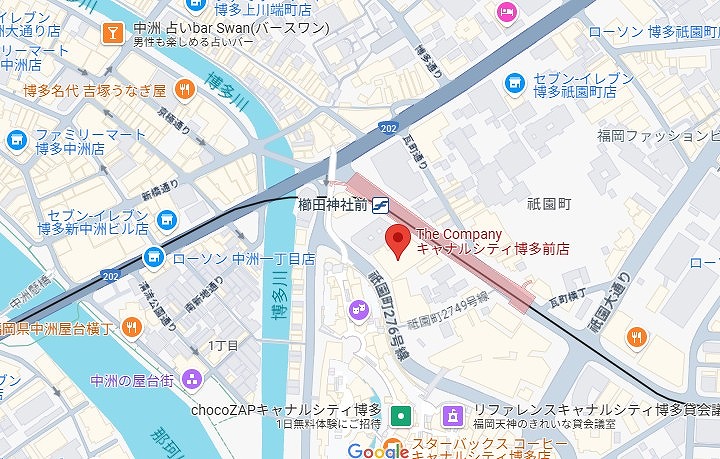Tap the red pin for The Company

(x=397, y=241)
